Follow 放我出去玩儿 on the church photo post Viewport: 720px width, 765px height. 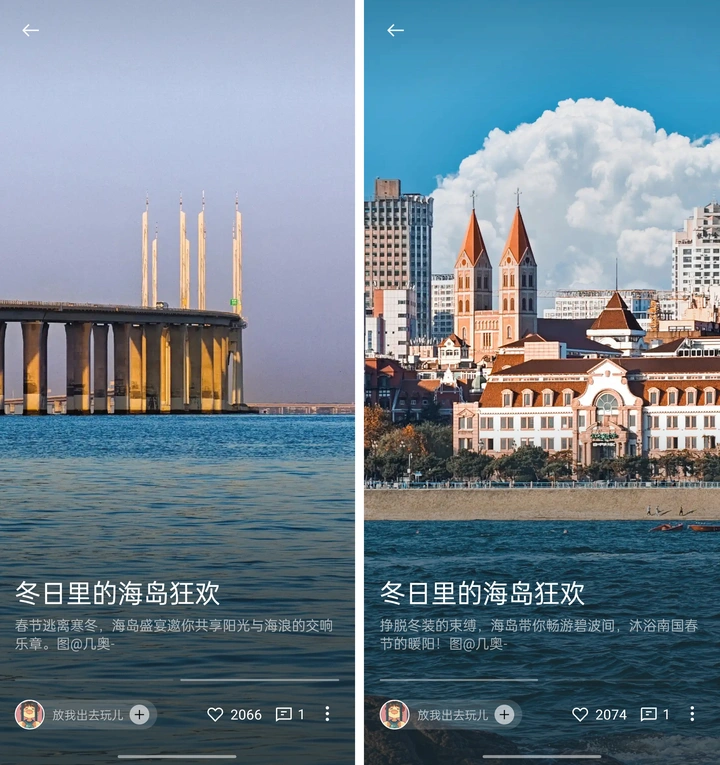504,714
